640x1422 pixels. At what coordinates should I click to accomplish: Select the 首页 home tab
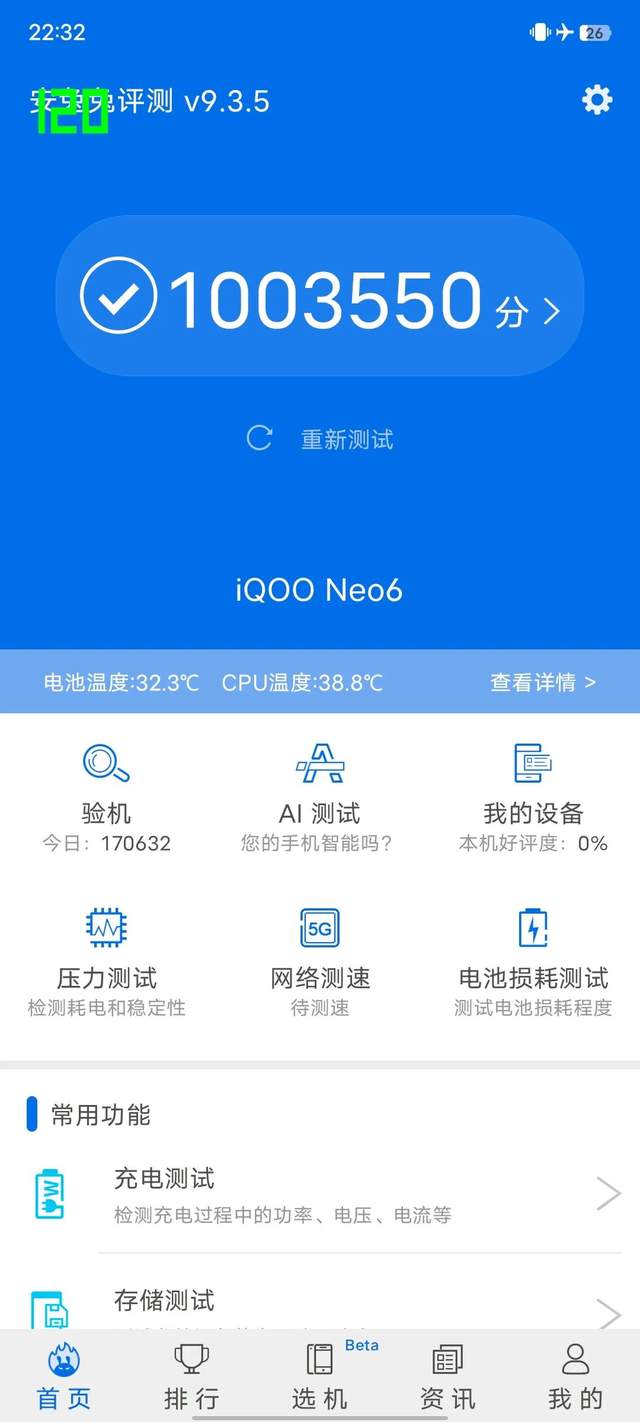click(64, 1376)
